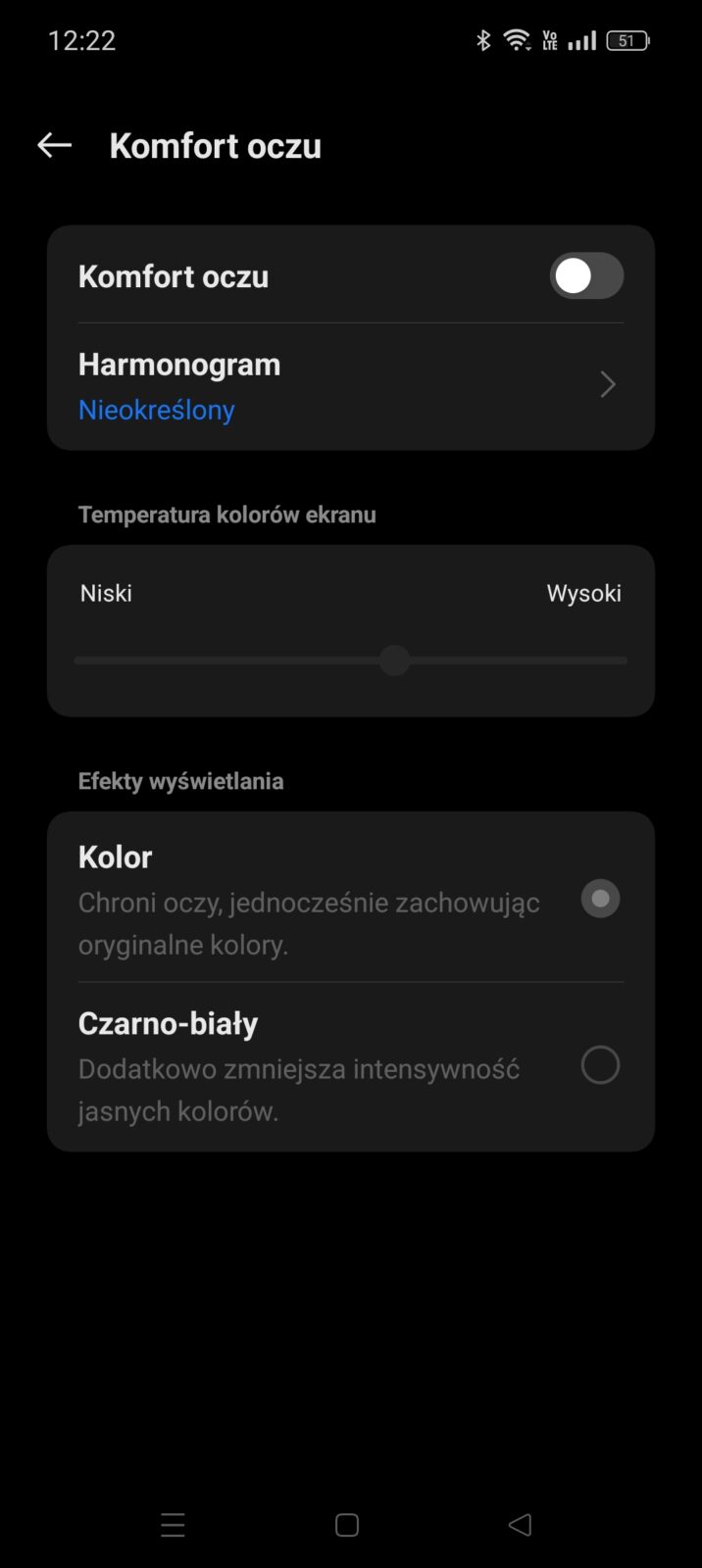Screen dimensions: 702x1568
Task: Open recent apps from navigation bar
Action: pos(173,1525)
